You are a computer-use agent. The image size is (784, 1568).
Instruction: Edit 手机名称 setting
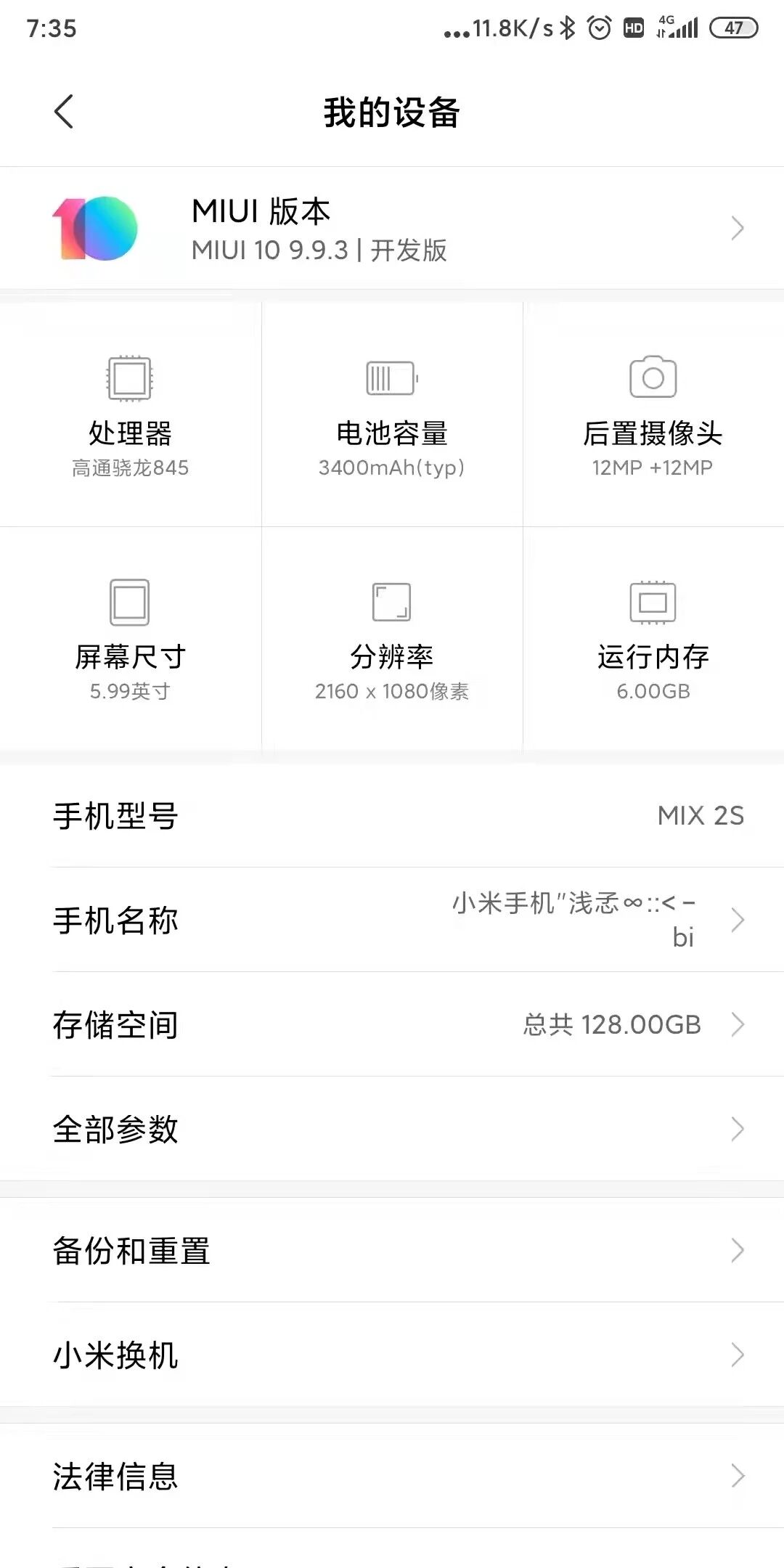[x=392, y=920]
